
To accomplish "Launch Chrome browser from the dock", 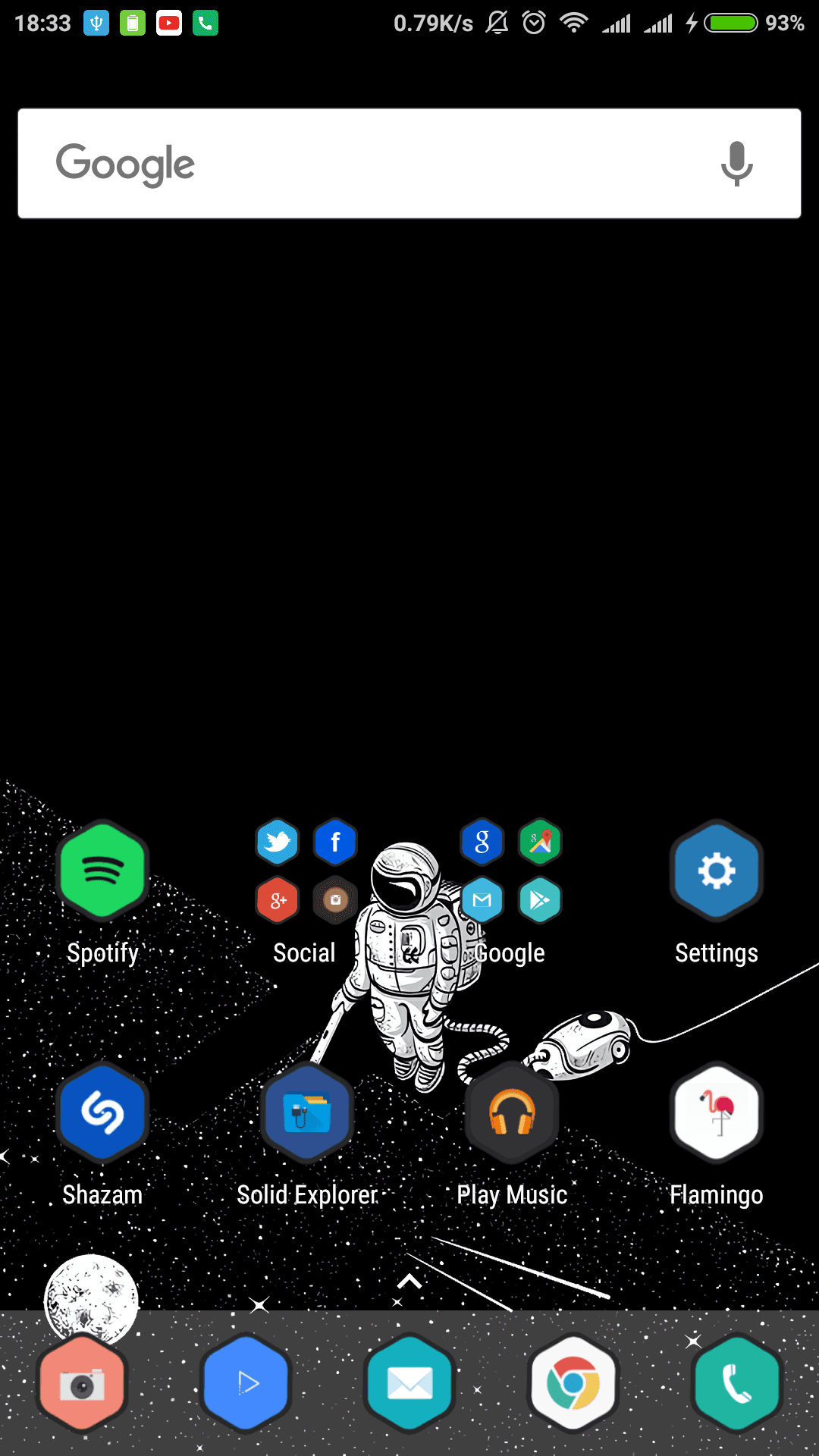I will click(x=573, y=1383).
